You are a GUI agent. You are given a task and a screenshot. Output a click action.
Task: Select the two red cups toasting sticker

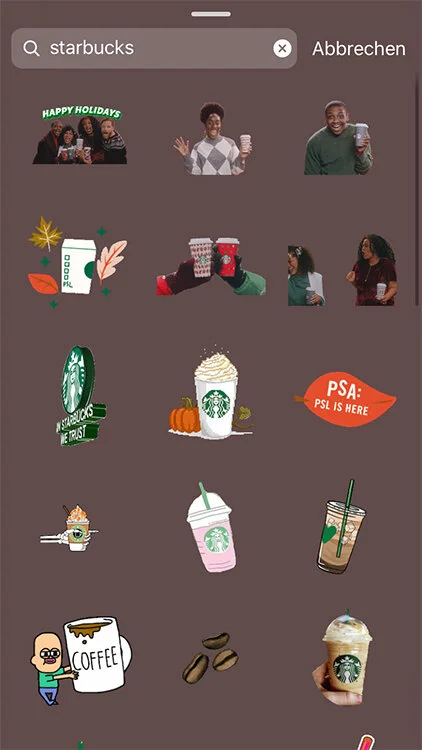click(211, 266)
